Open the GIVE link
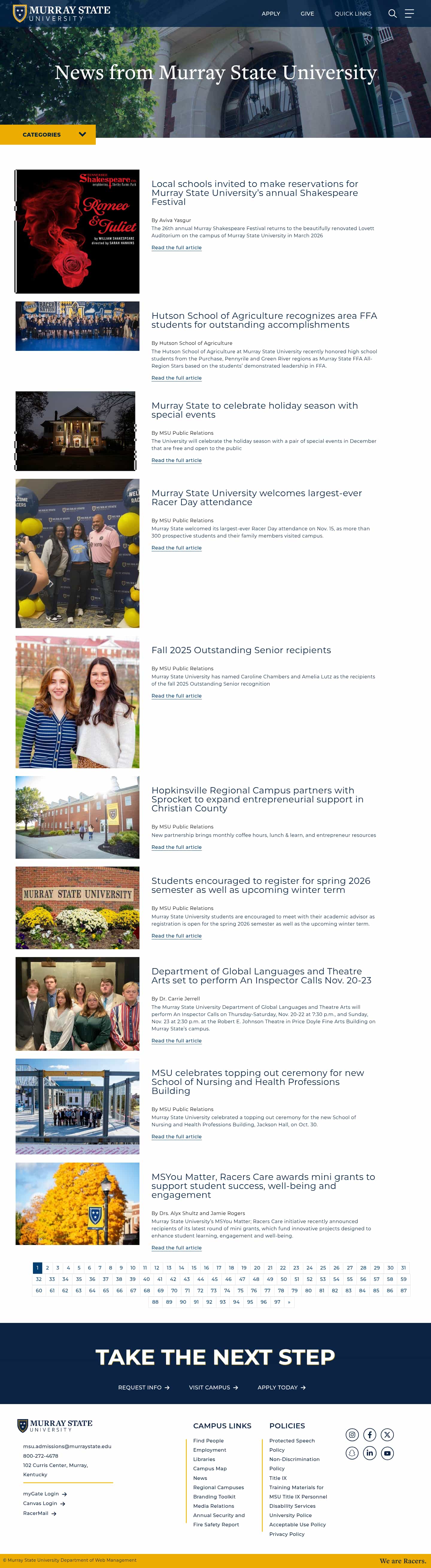431x1568 pixels. 307,13
